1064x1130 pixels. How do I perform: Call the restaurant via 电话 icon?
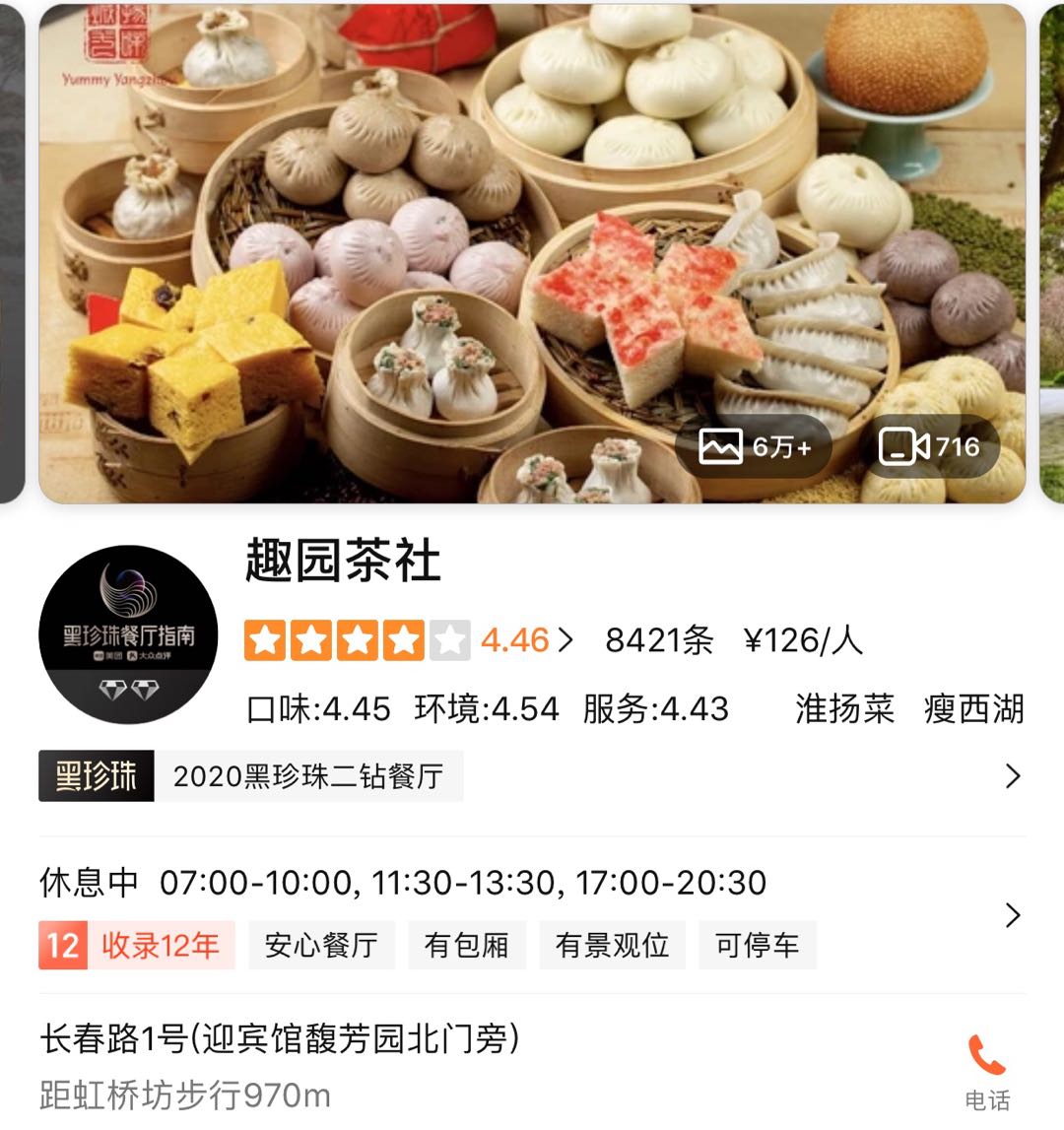986,1069
